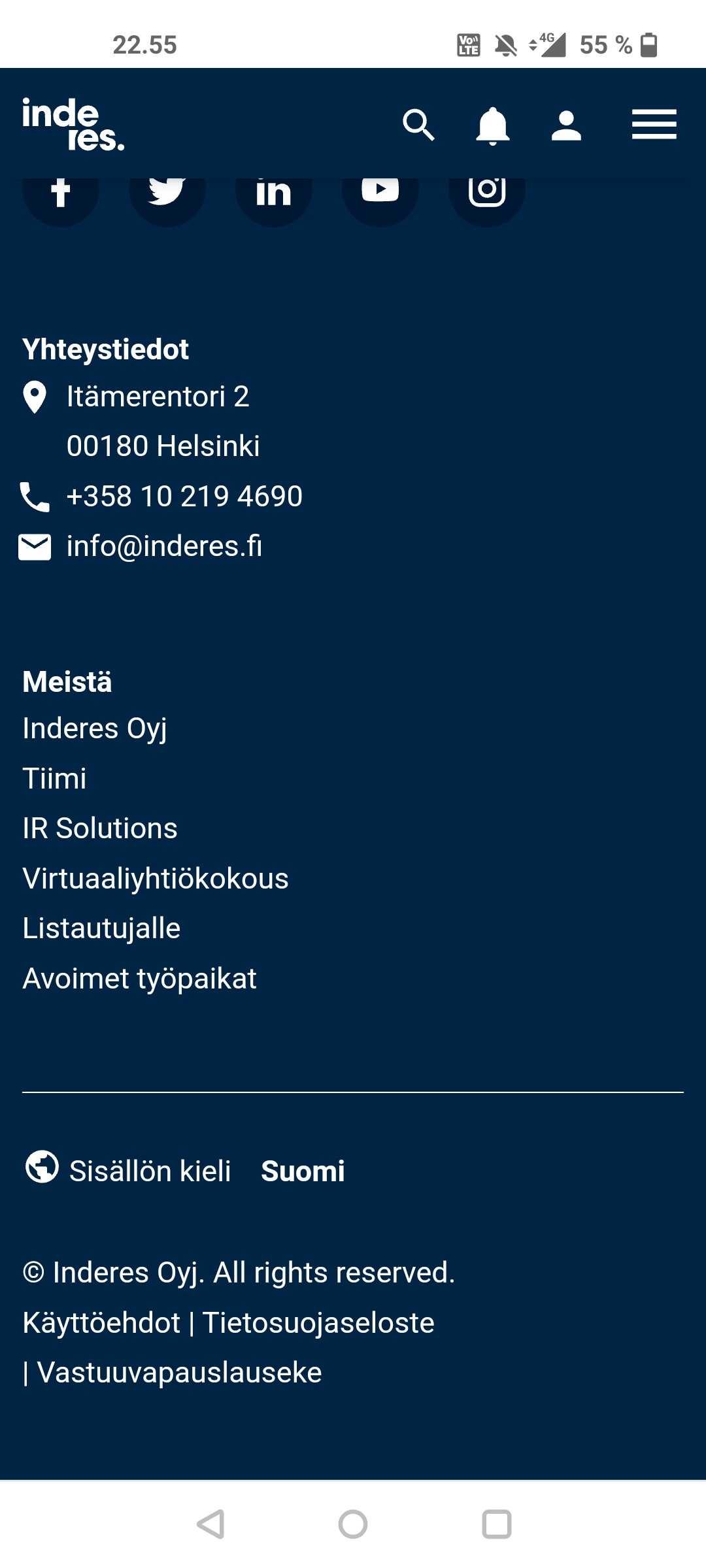
Task: Open the Twitter social link
Action: (x=167, y=193)
